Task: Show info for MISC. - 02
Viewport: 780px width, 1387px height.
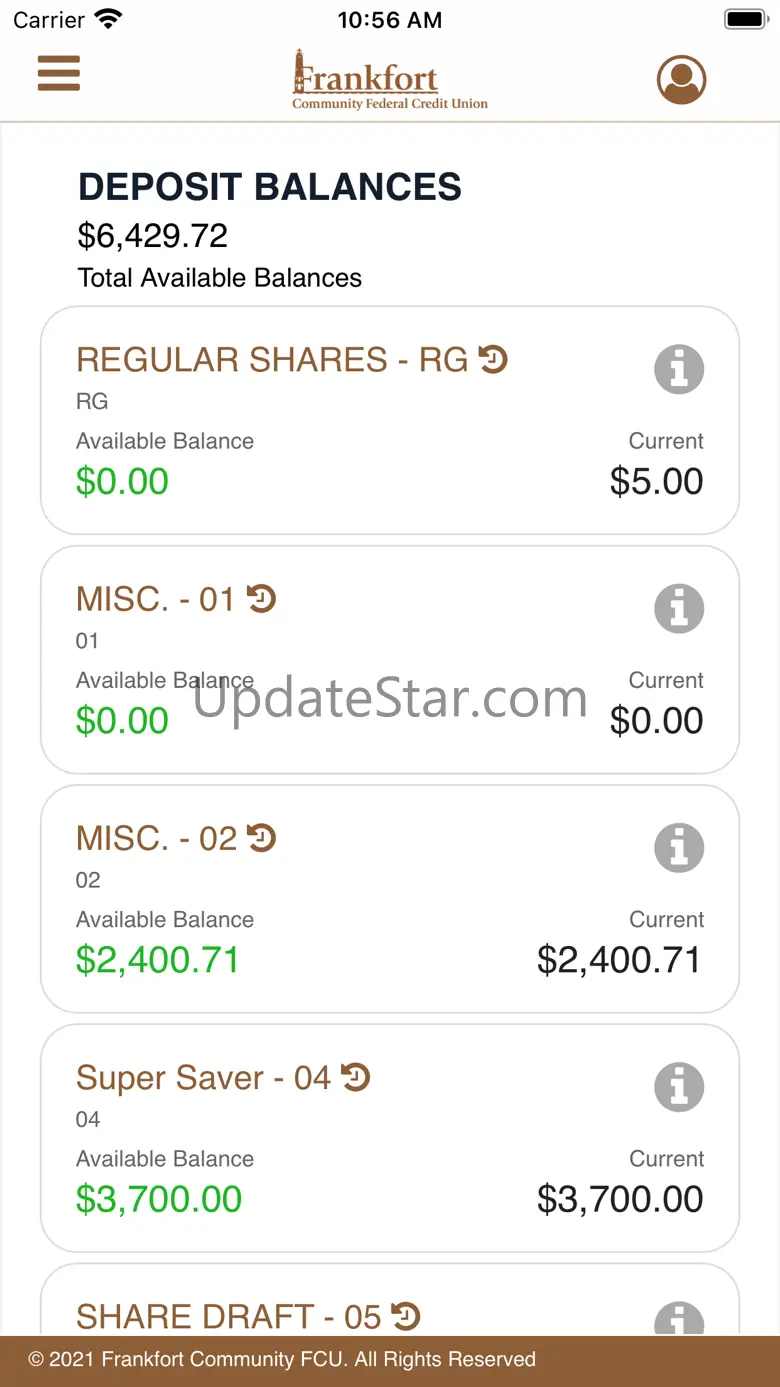Action: pos(680,847)
